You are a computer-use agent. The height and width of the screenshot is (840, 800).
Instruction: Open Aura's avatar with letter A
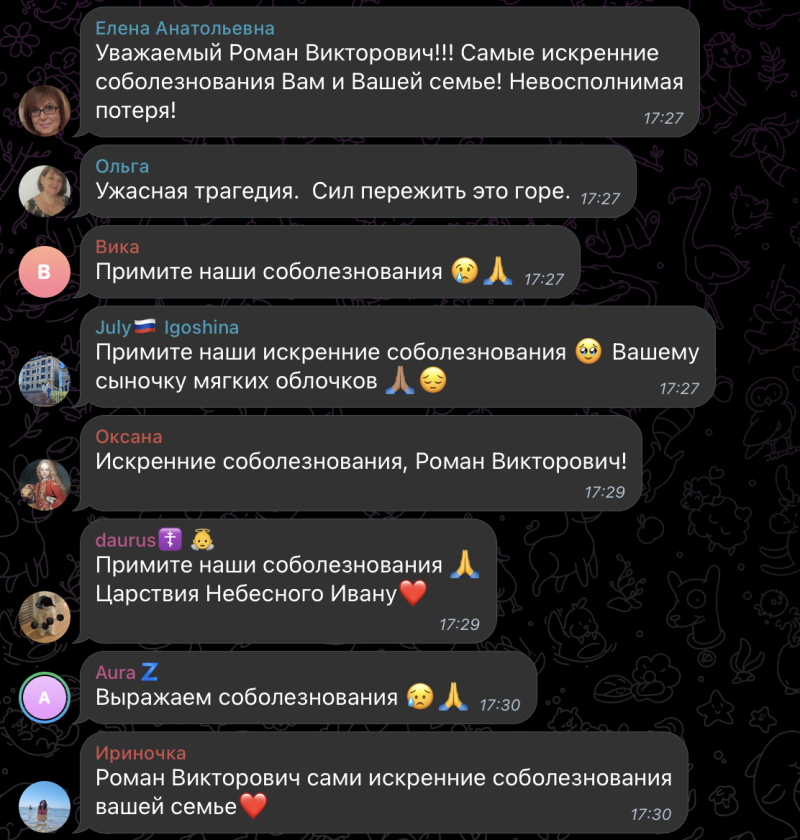click(x=45, y=697)
